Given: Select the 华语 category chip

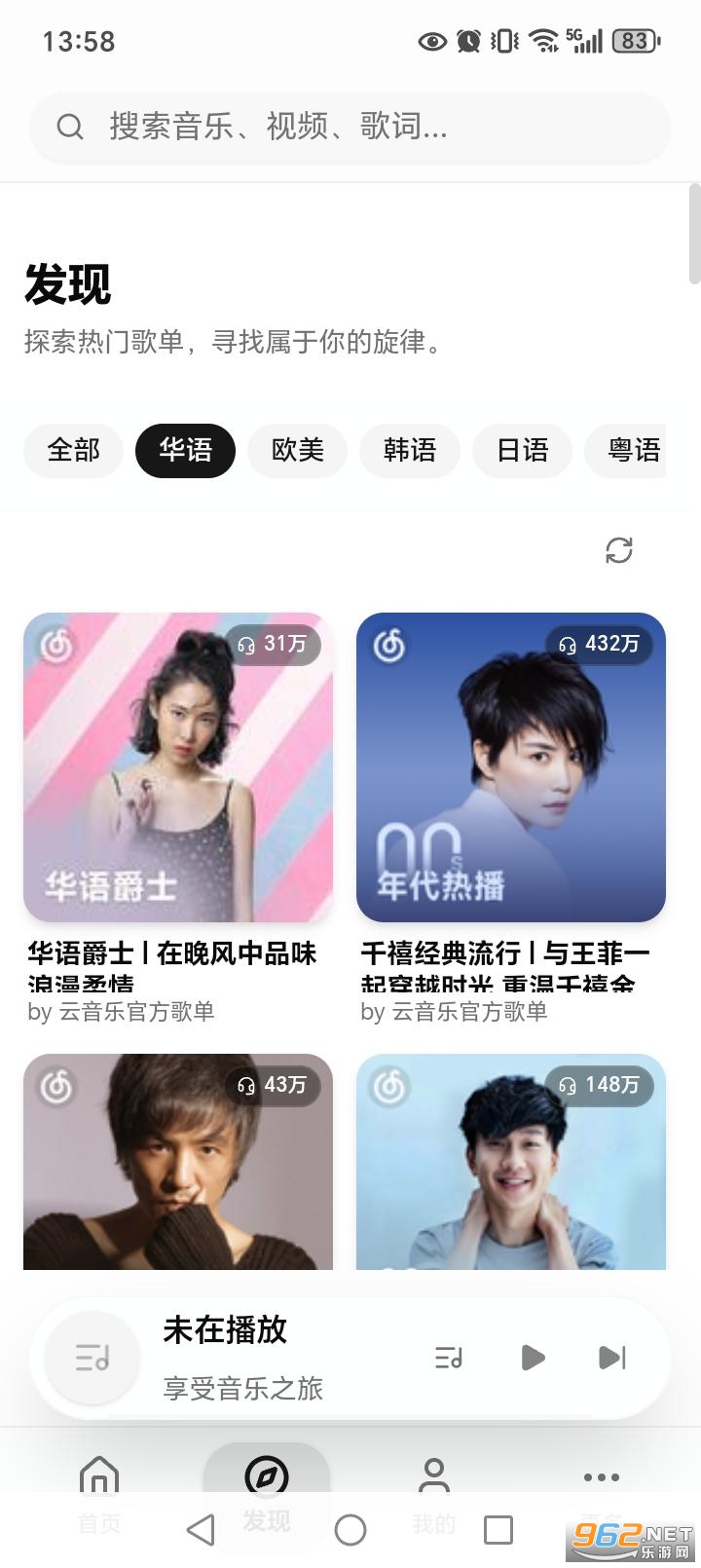Looking at the screenshot, I should point(185,450).
